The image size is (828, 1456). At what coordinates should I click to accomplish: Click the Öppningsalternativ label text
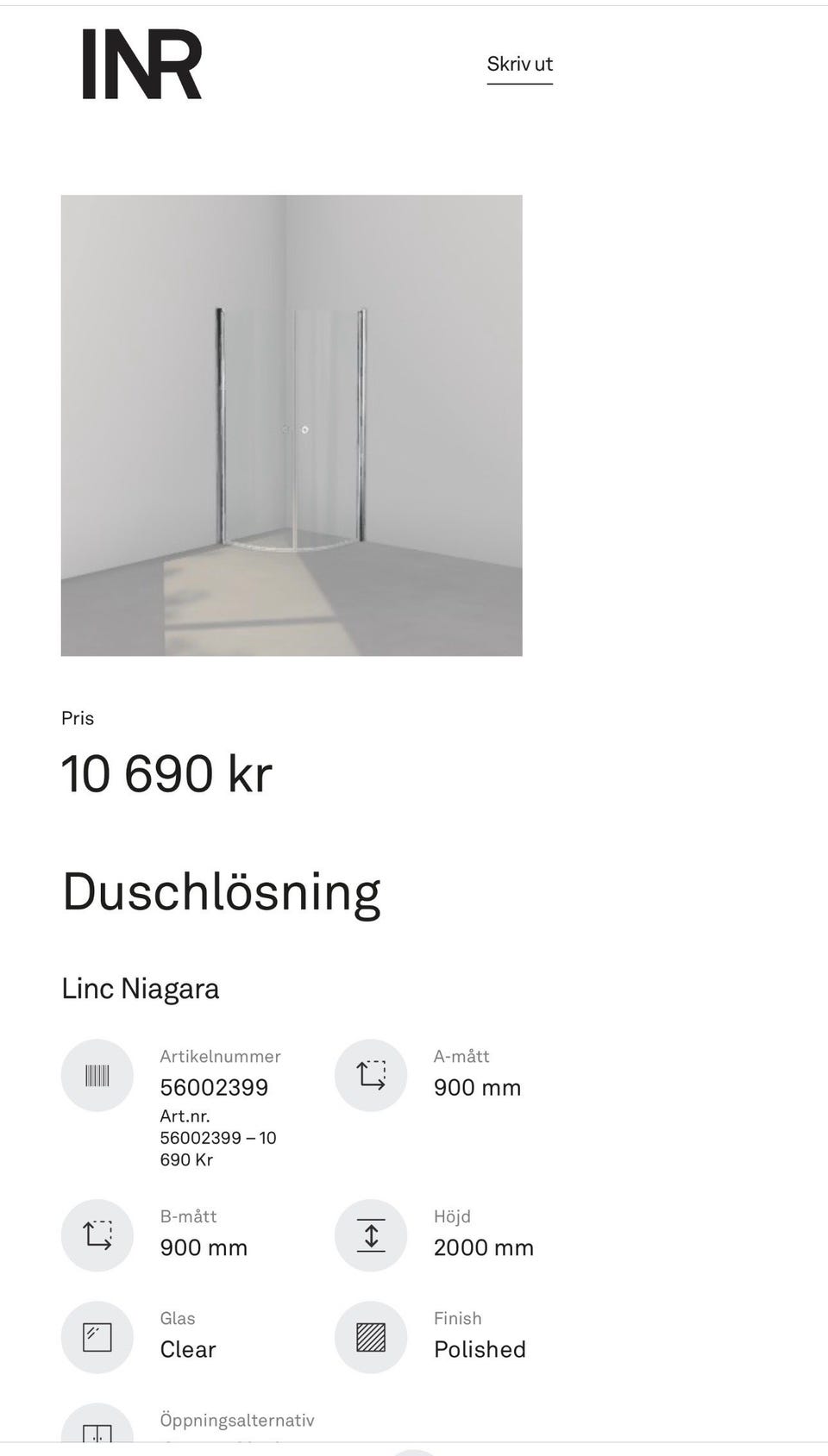pos(237,1421)
